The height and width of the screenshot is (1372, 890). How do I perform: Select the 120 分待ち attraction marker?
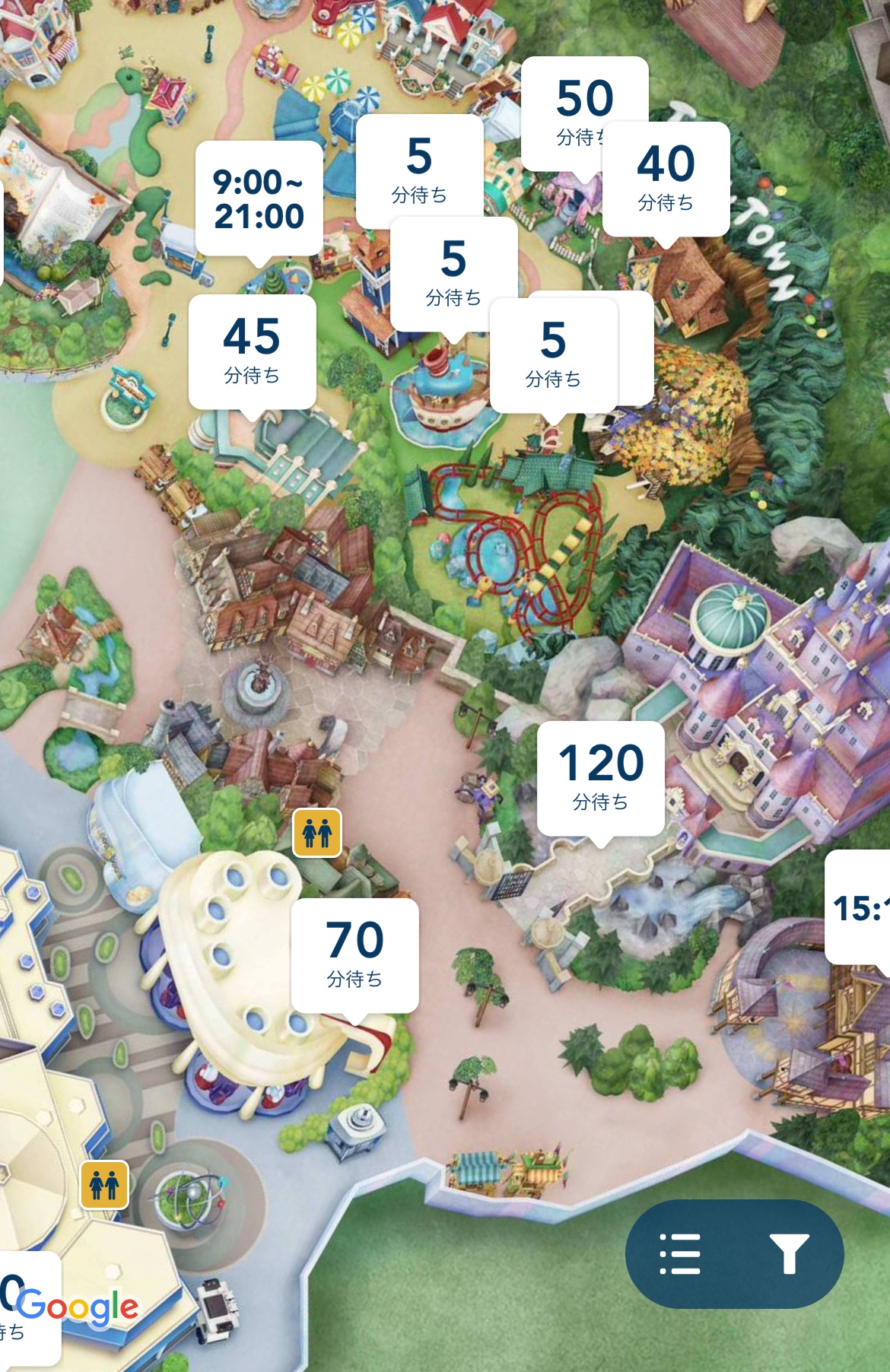click(x=601, y=777)
